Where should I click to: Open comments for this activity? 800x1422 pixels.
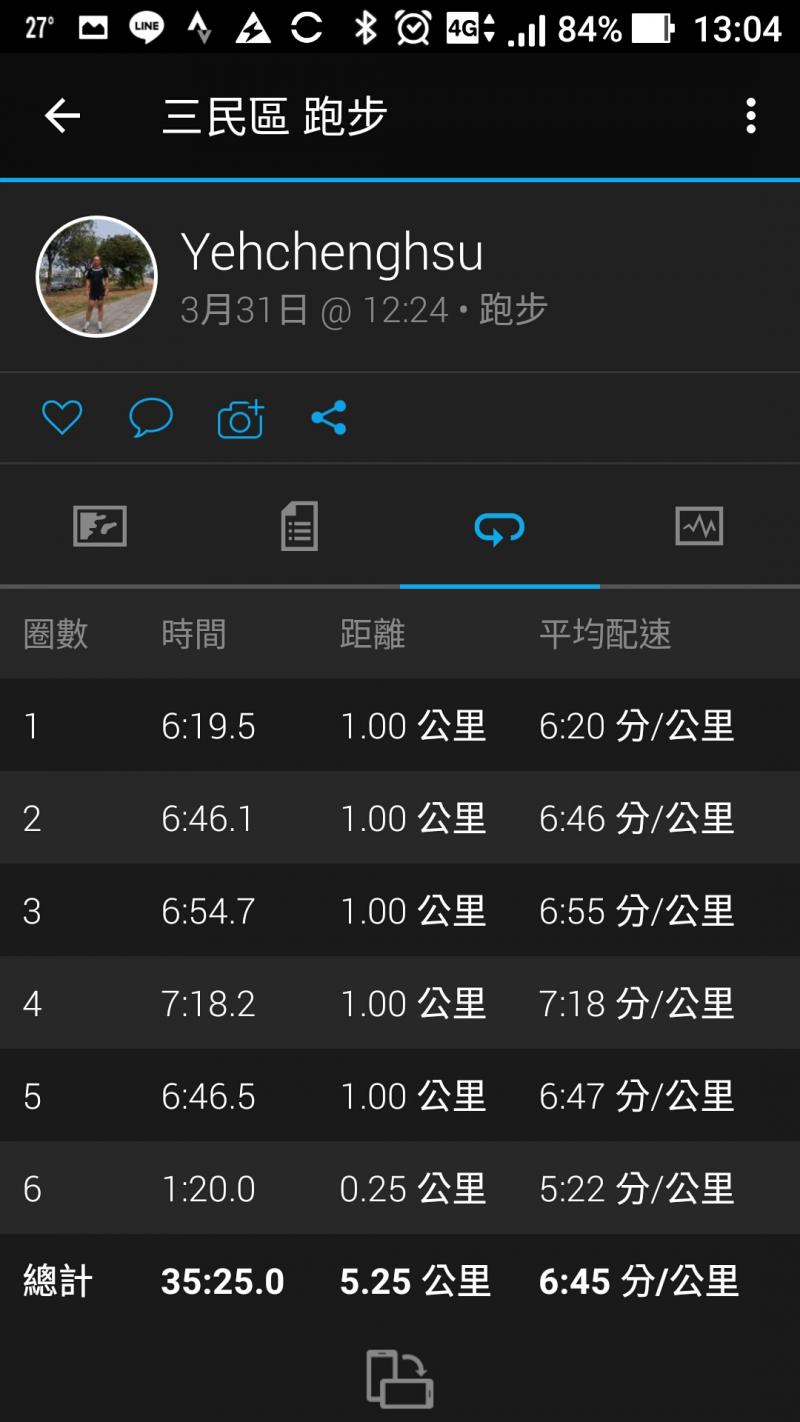coord(151,418)
